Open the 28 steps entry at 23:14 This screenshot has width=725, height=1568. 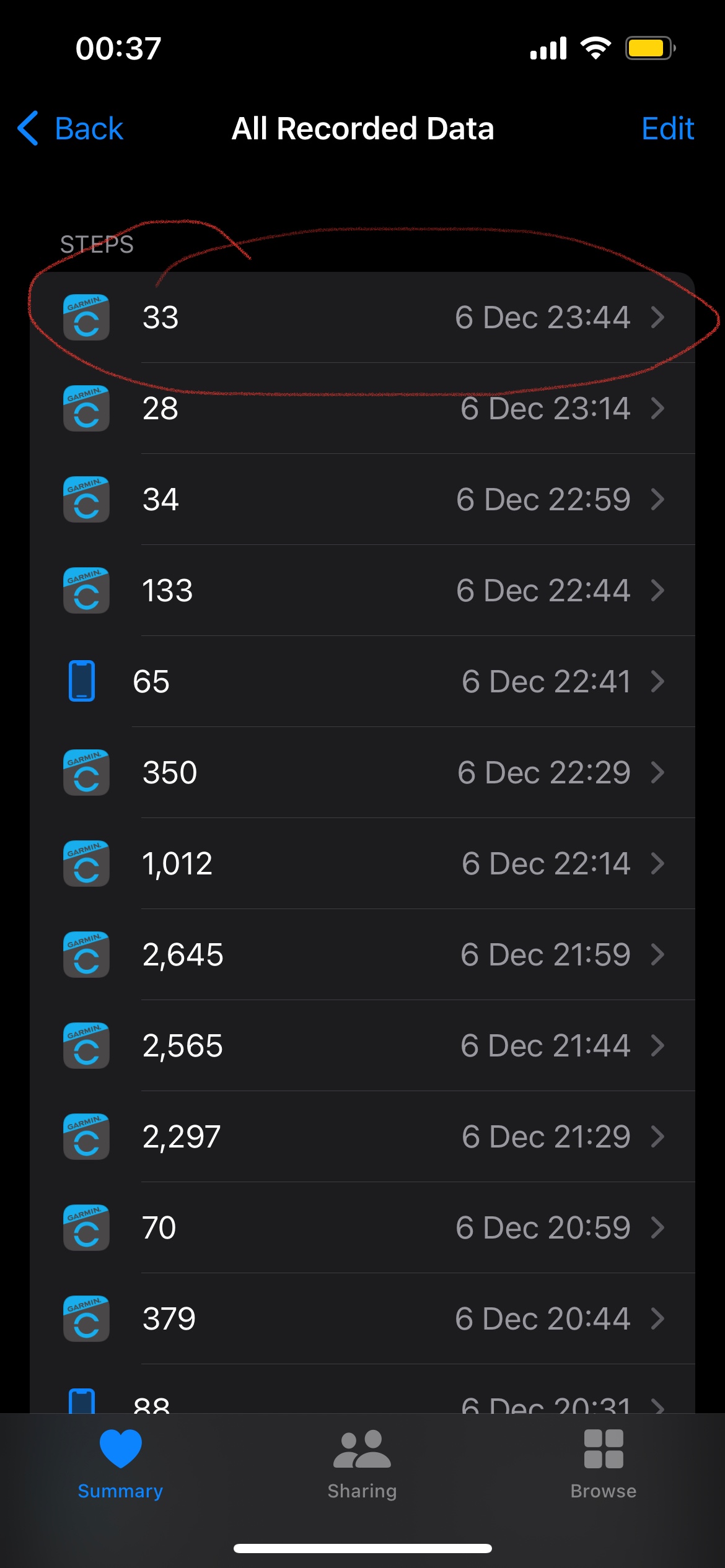[362, 409]
